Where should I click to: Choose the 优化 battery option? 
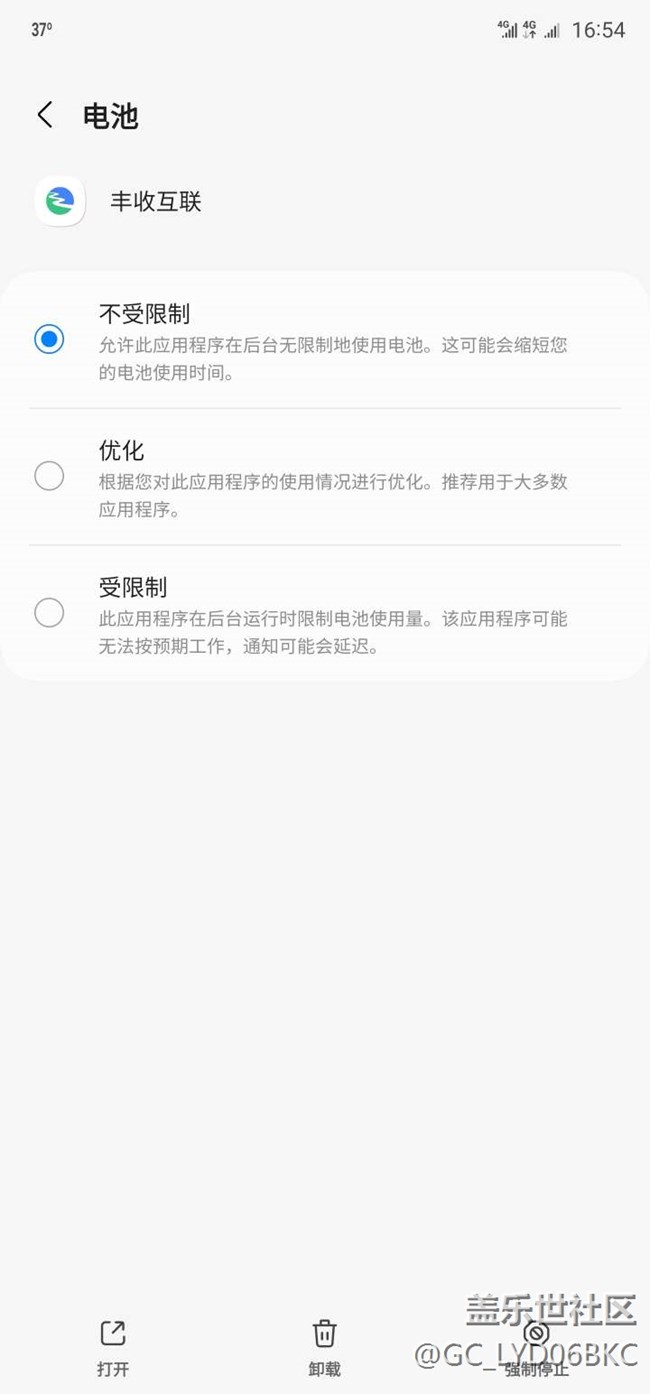49,477
